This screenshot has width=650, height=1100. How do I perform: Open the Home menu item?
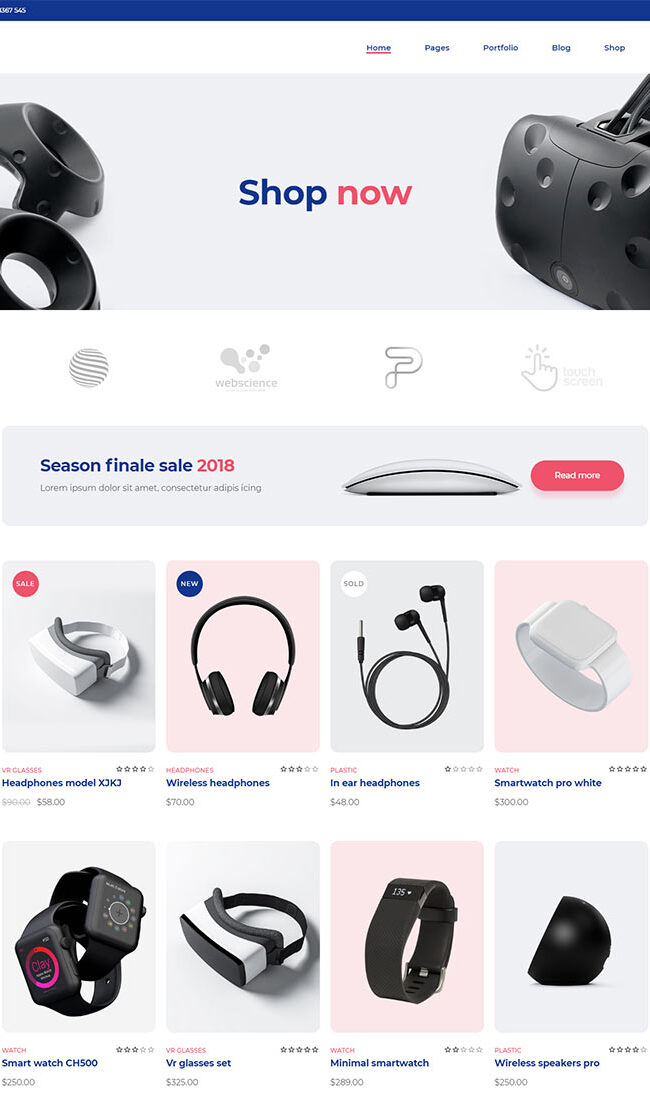coord(378,48)
